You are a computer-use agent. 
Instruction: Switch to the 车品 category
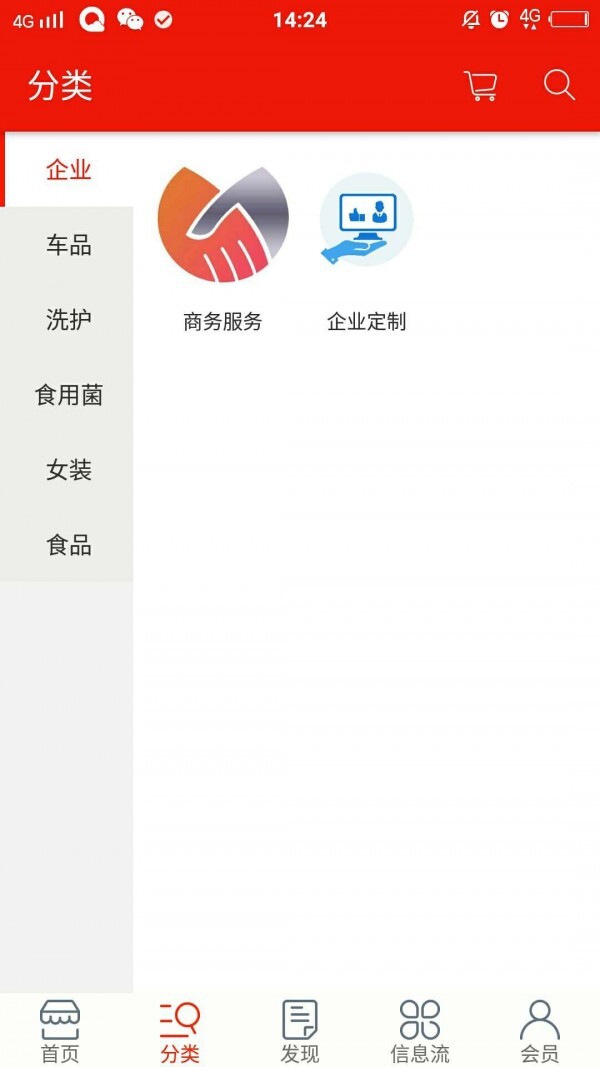click(68, 245)
